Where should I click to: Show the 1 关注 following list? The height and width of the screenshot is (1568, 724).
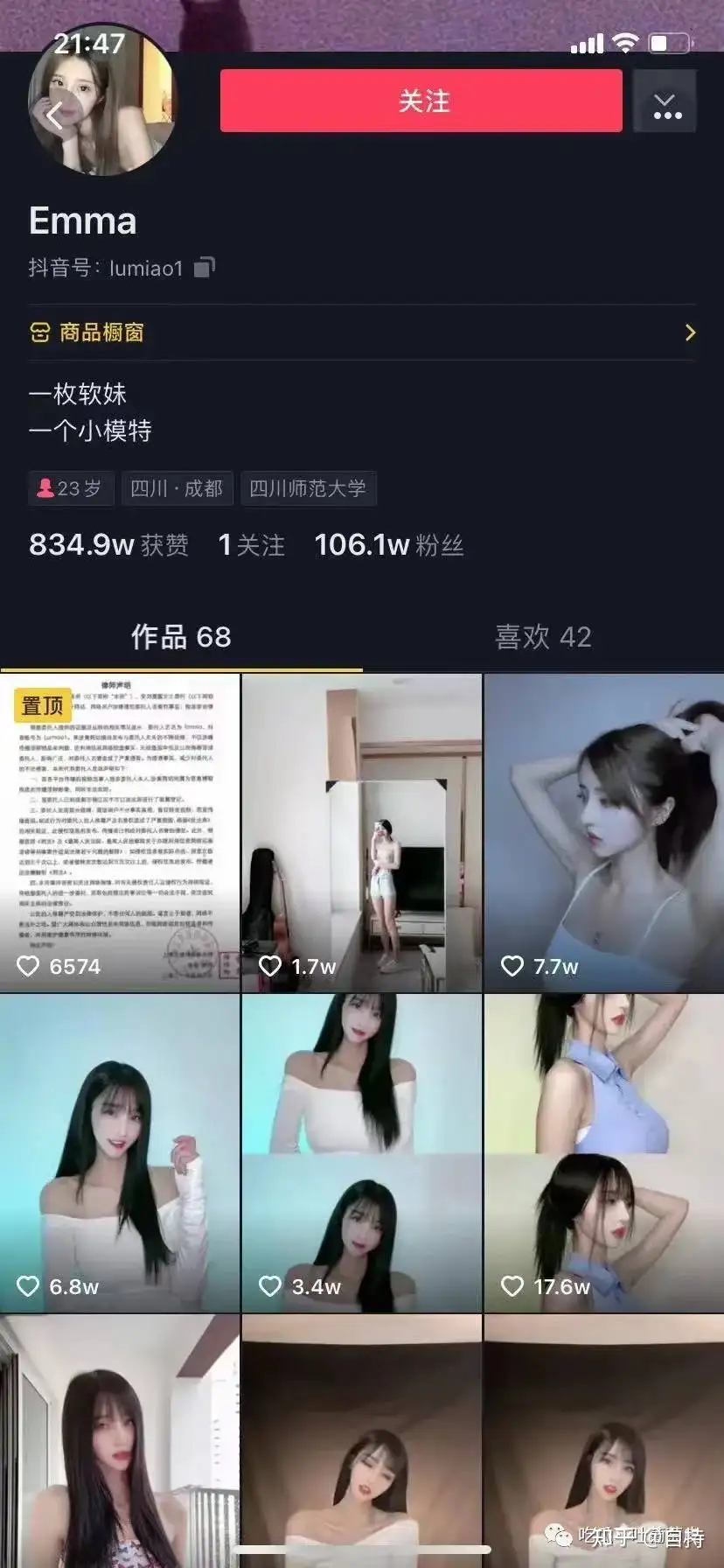(251, 544)
